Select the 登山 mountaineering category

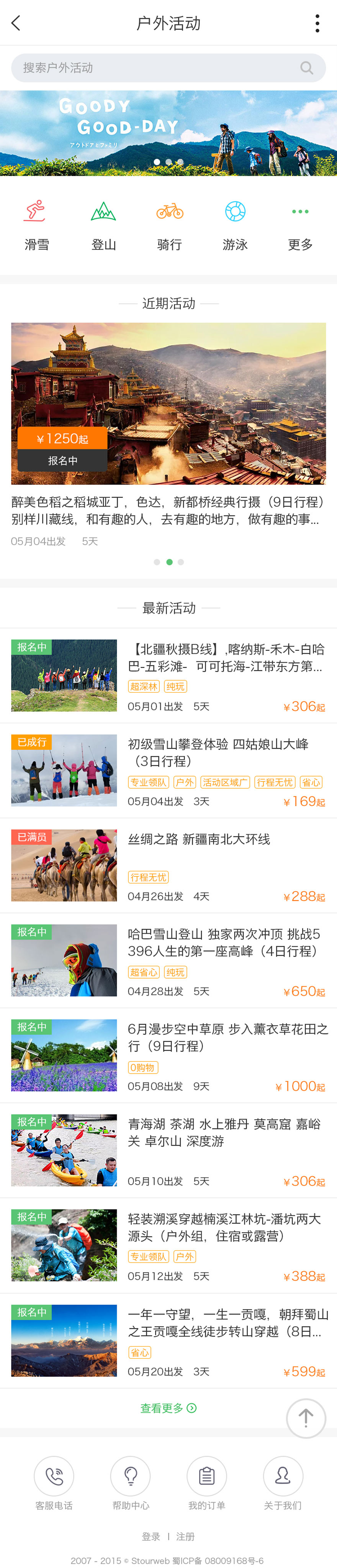pyautogui.click(x=103, y=225)
